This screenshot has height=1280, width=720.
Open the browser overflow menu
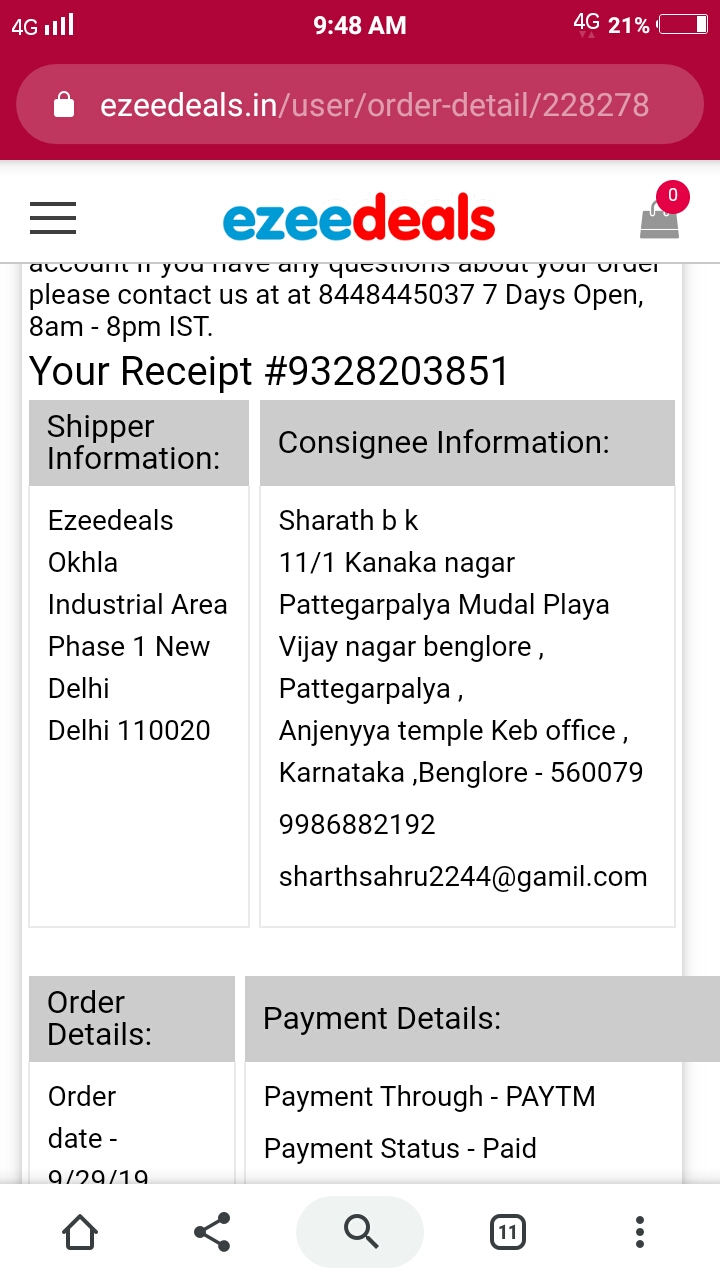640,1232
